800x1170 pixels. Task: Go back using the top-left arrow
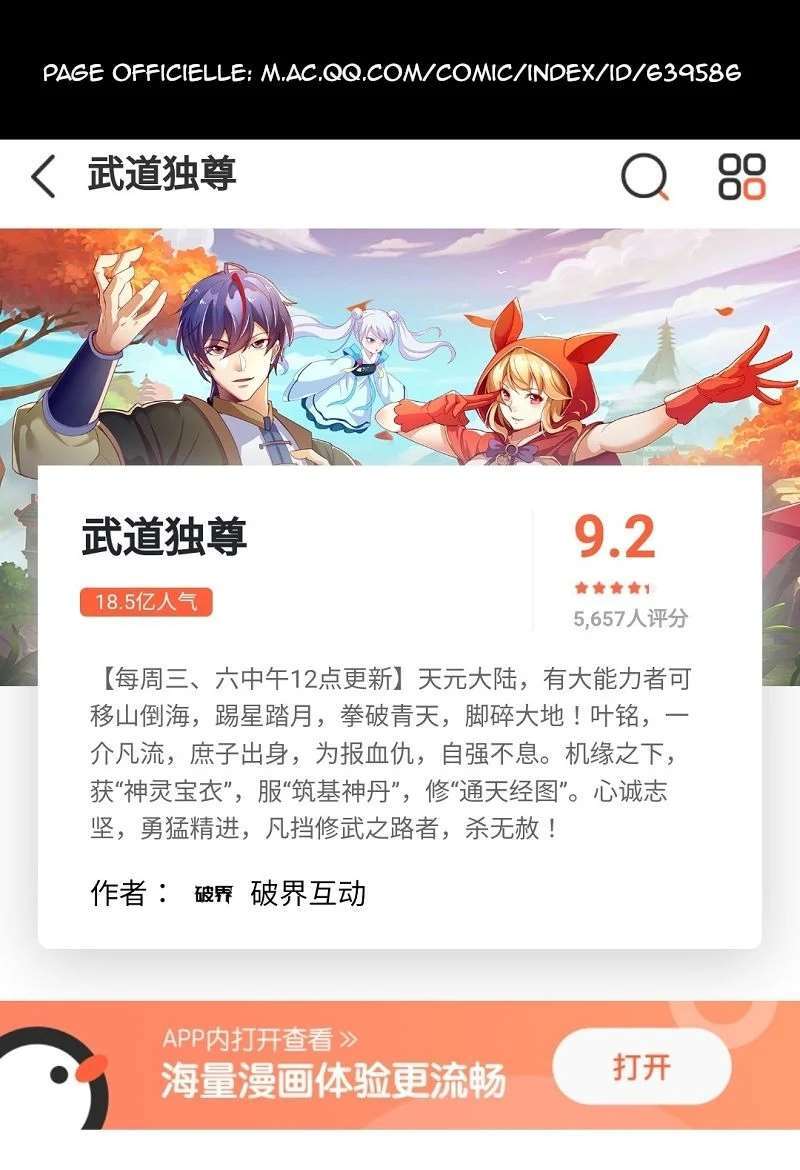pos(43,177)
